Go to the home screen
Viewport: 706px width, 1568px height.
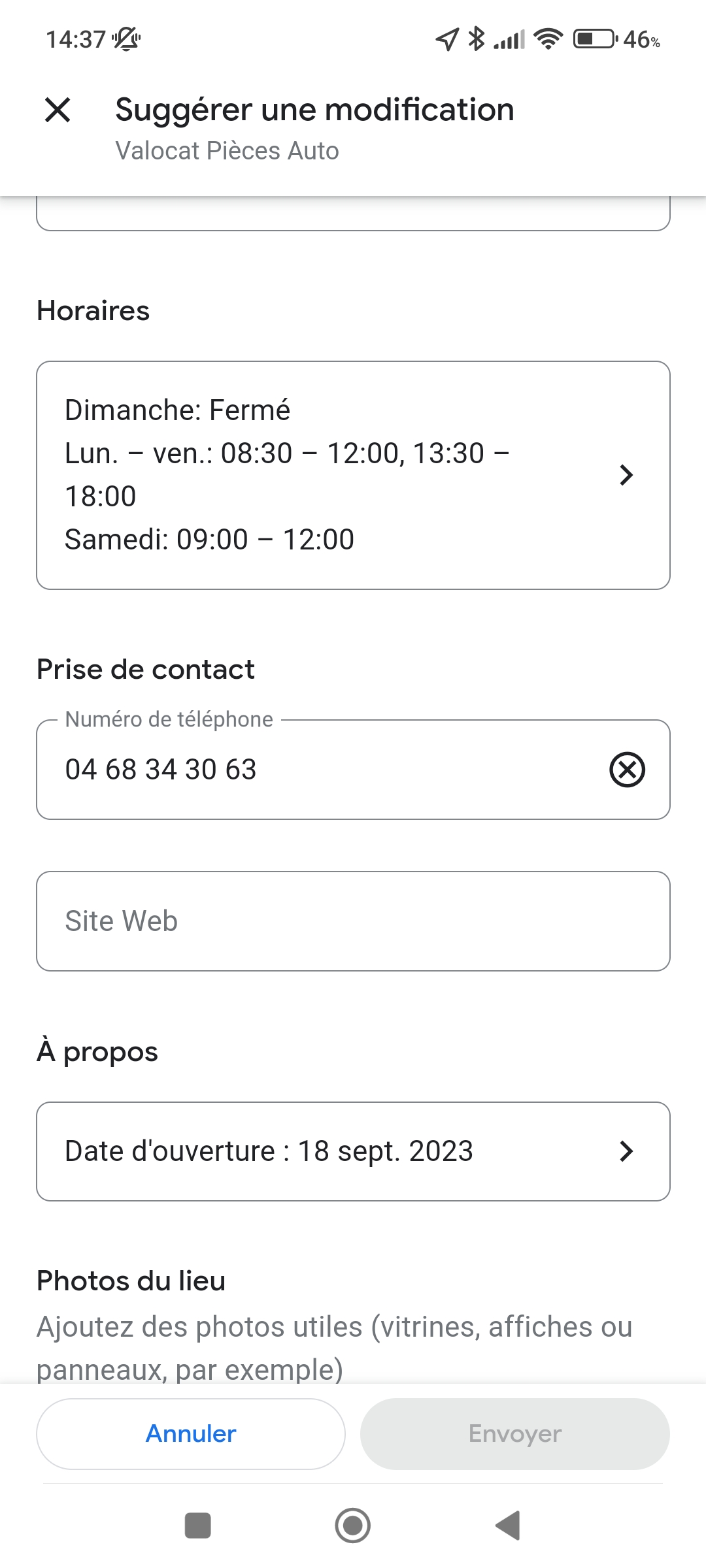pos(353,1526)
